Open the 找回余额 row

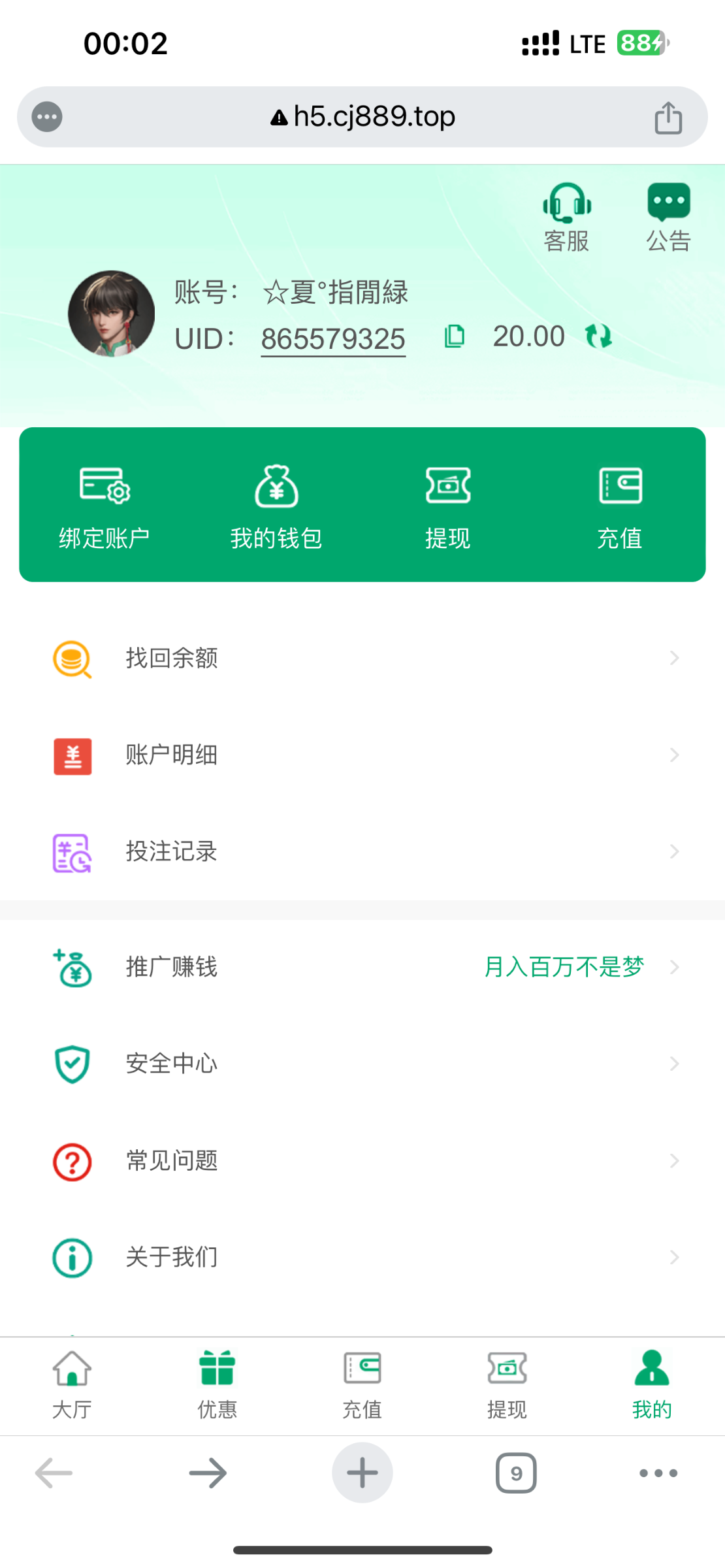click(362, 658)
